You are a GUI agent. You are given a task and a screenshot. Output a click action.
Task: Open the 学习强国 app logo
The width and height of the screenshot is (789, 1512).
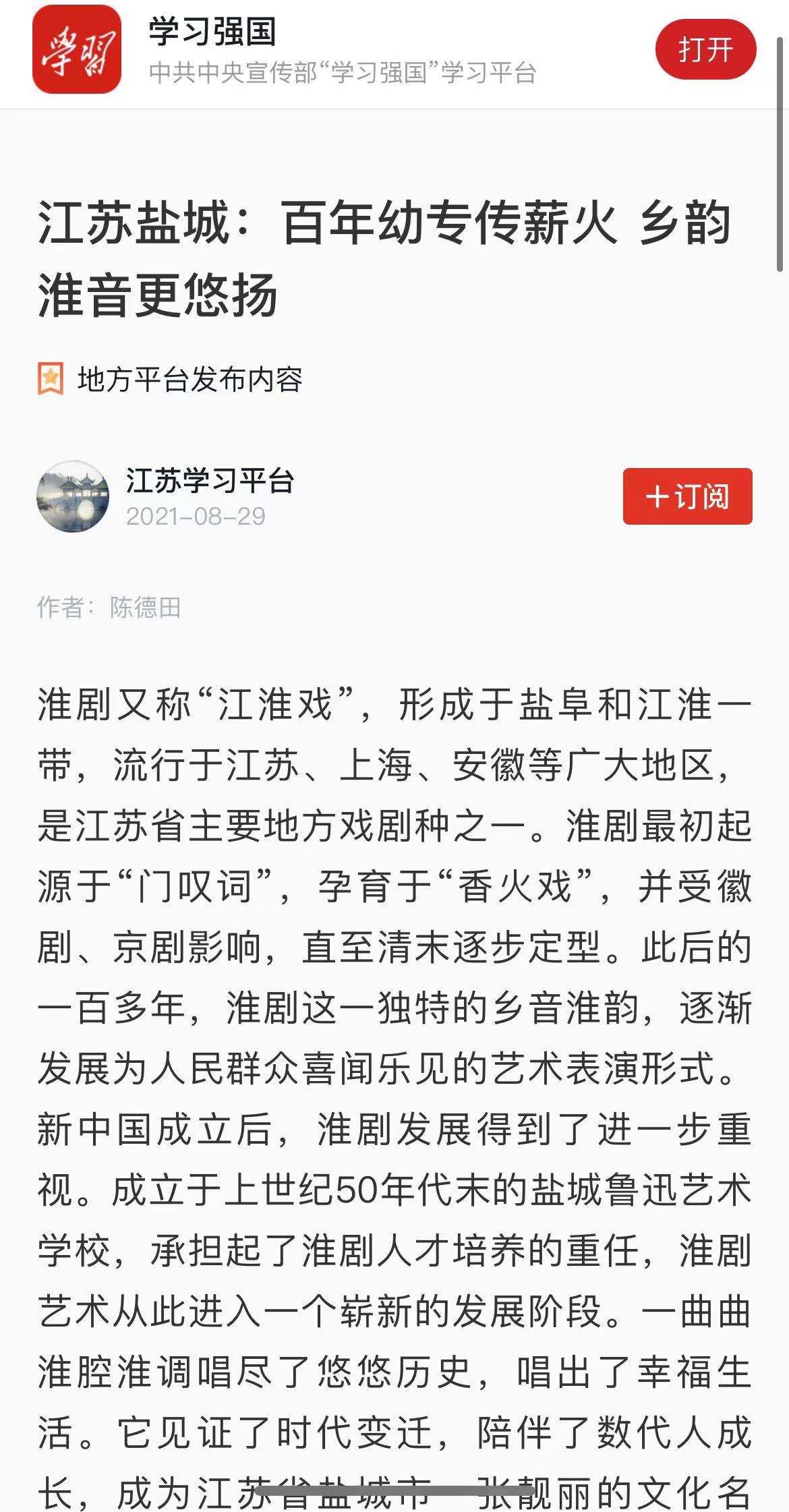[77, 50]
